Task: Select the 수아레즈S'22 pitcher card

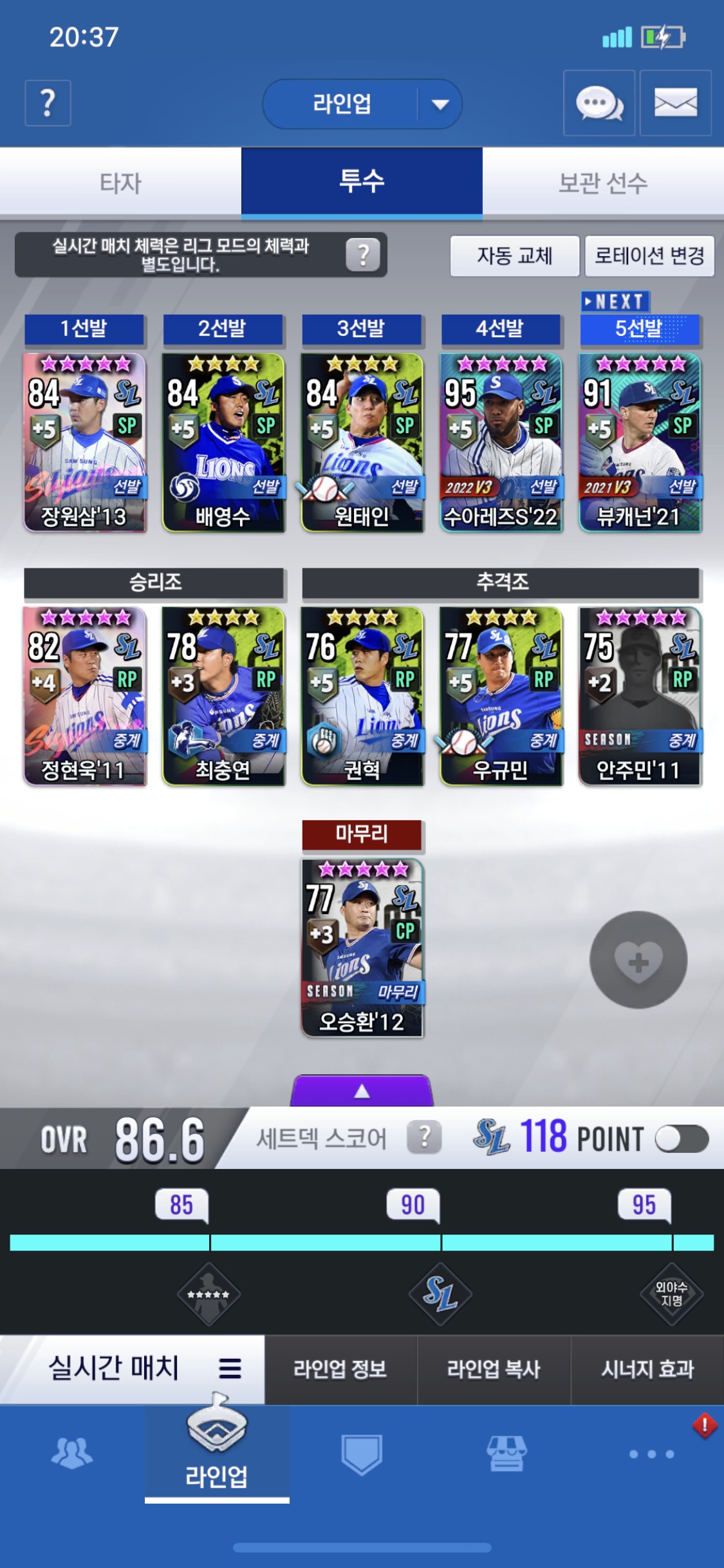Action: click(x=501, y=442)
